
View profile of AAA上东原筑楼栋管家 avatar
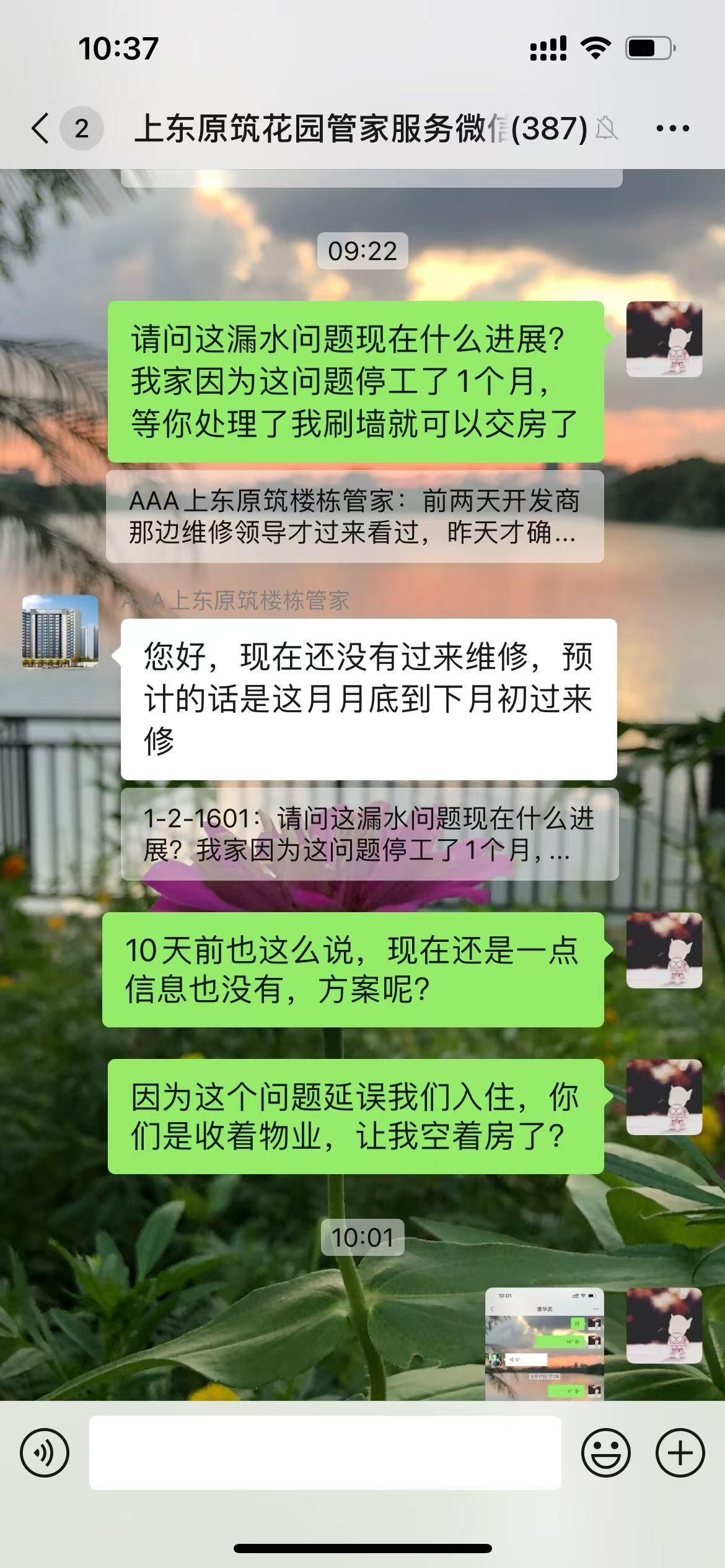[x=60, y=631]
